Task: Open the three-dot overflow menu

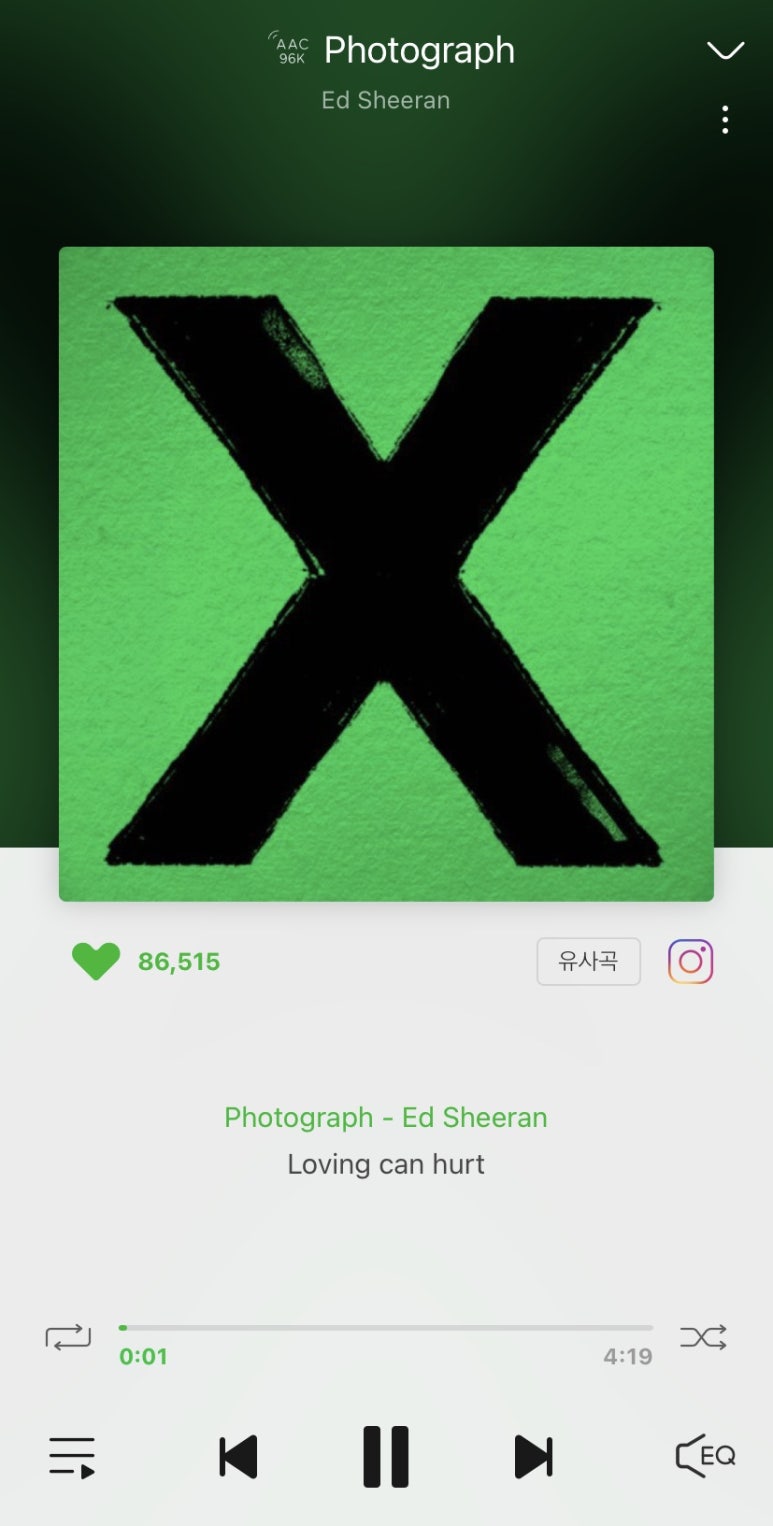Action: coord(725,120)
